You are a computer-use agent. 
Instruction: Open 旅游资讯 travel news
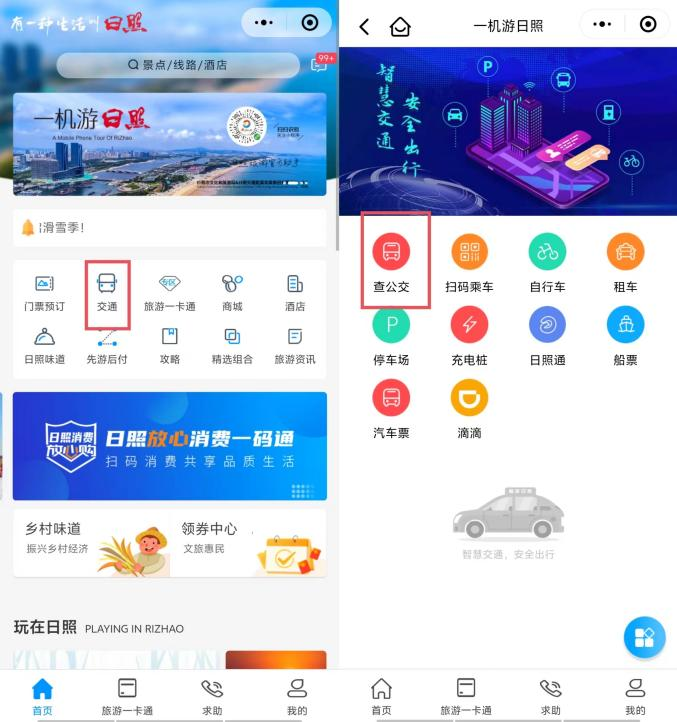tap(295, 346)
